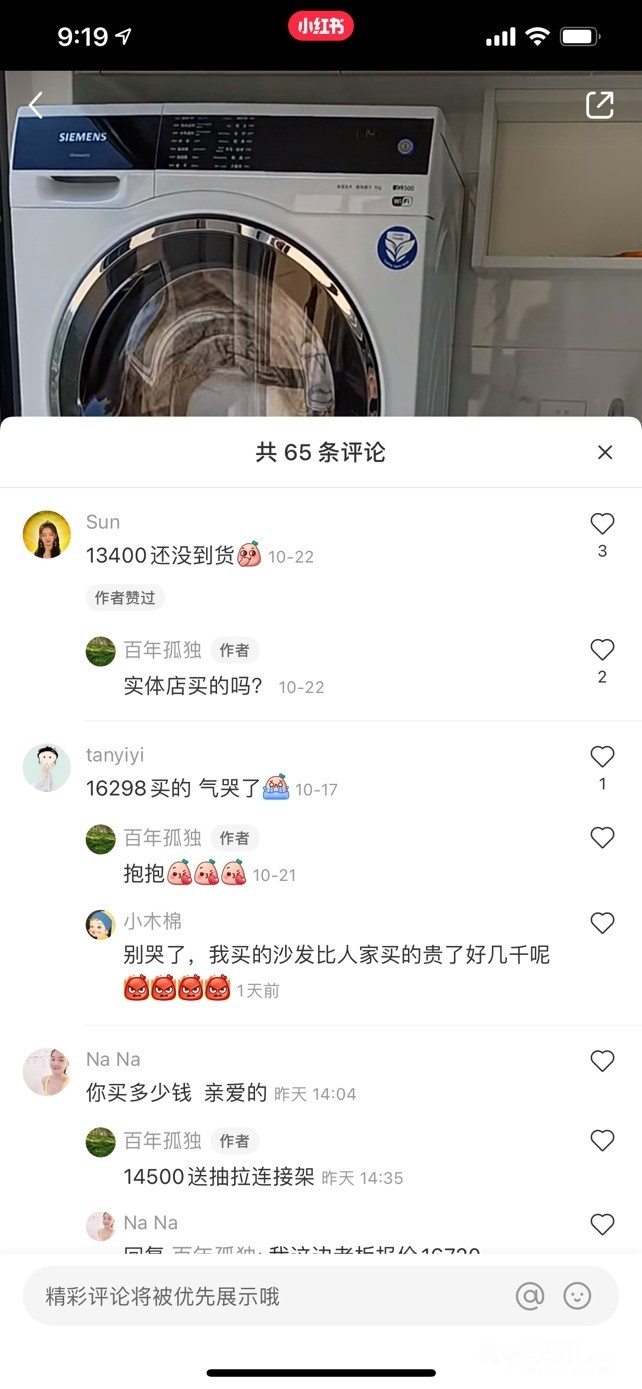Open Sun's profile avatar
642x1389 pixels.
click(x=47, y=534)
